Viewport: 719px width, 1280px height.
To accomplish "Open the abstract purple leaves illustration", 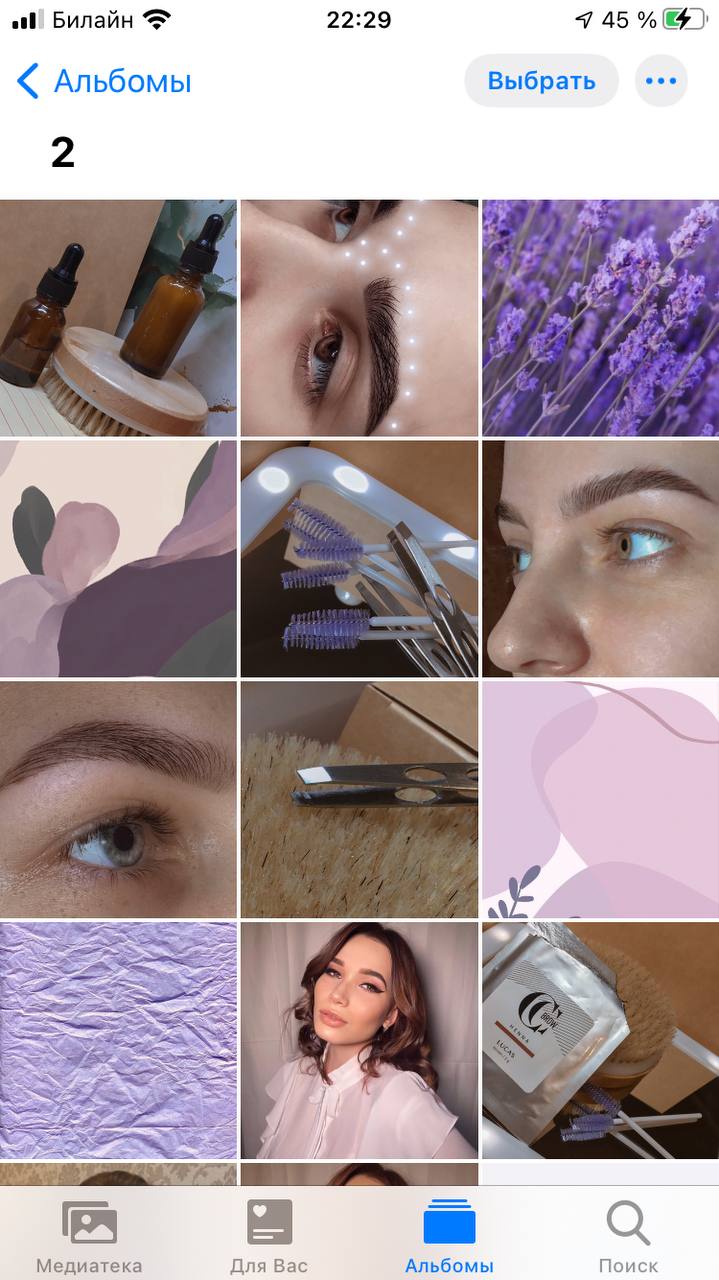I will (x=118, y=559).
